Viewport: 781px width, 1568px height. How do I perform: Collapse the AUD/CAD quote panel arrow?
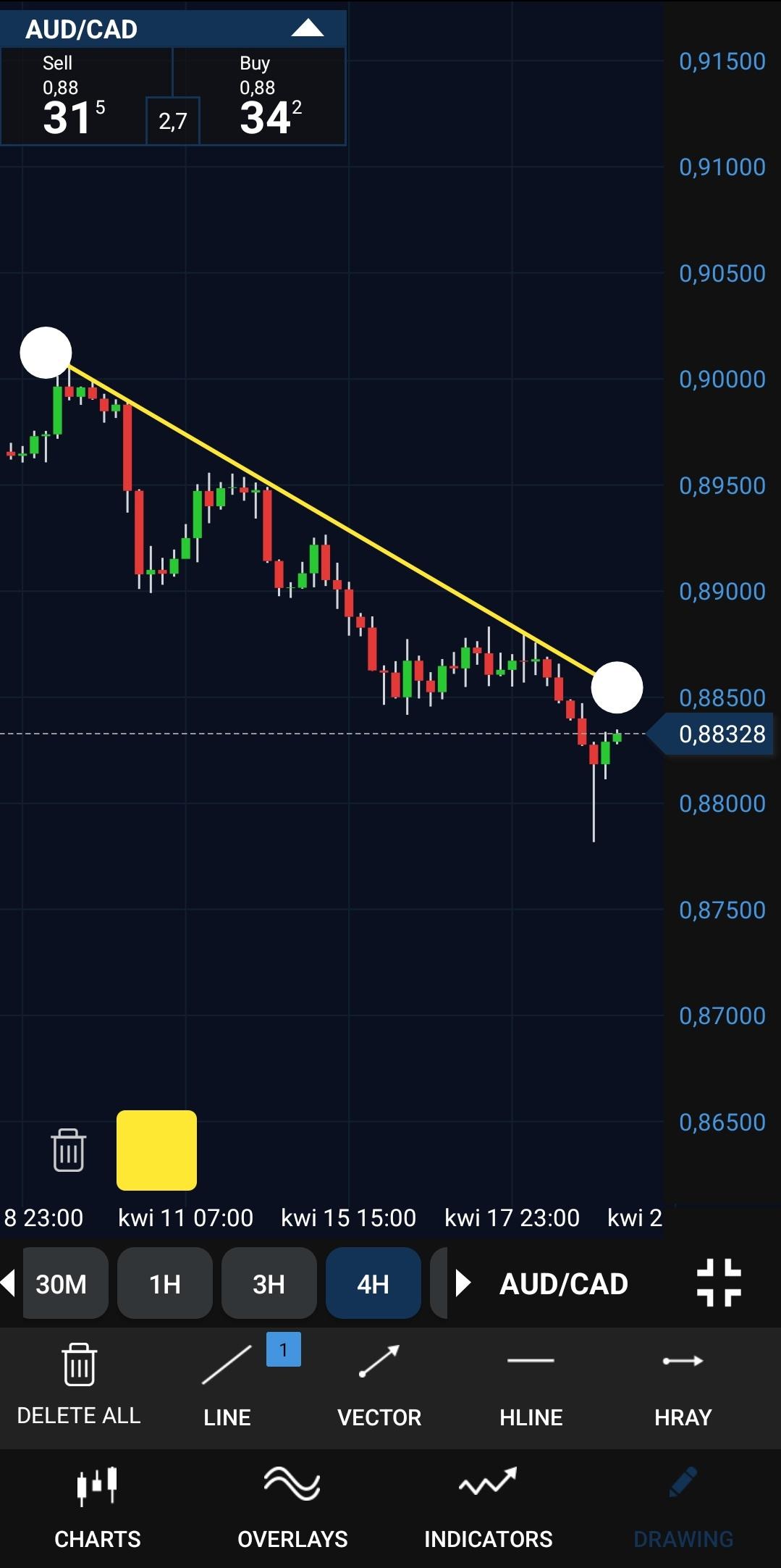tap(307, 28)
